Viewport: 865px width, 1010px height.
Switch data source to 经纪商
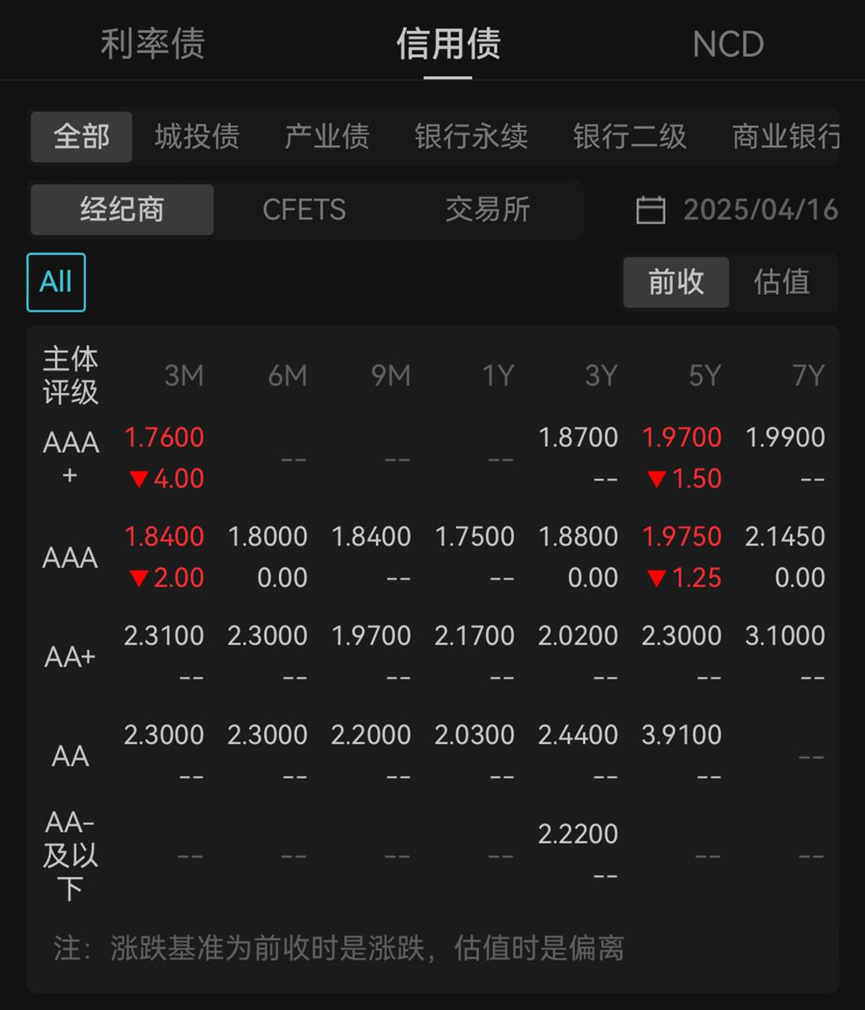(x=122, y=210)
